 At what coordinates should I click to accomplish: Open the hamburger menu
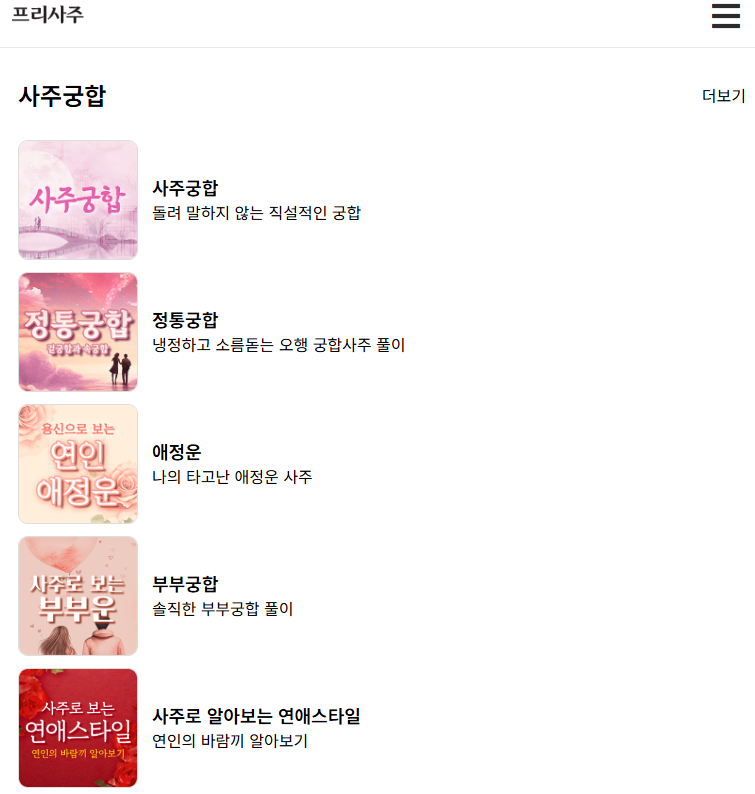coord(726,16)
